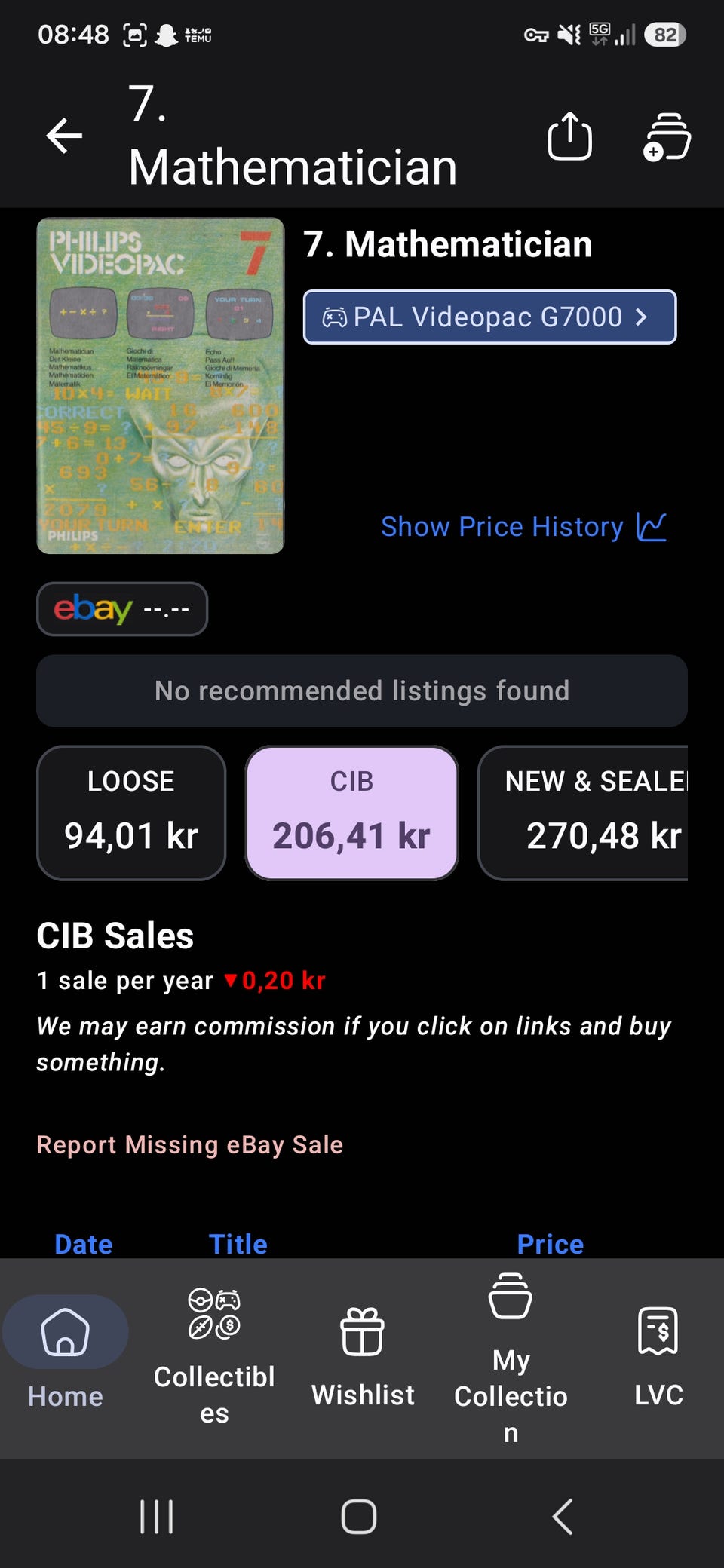This screenshot has height=1568, width=724.
Task: Add Mathematician to my collection
Action: [x=667, y=136]
